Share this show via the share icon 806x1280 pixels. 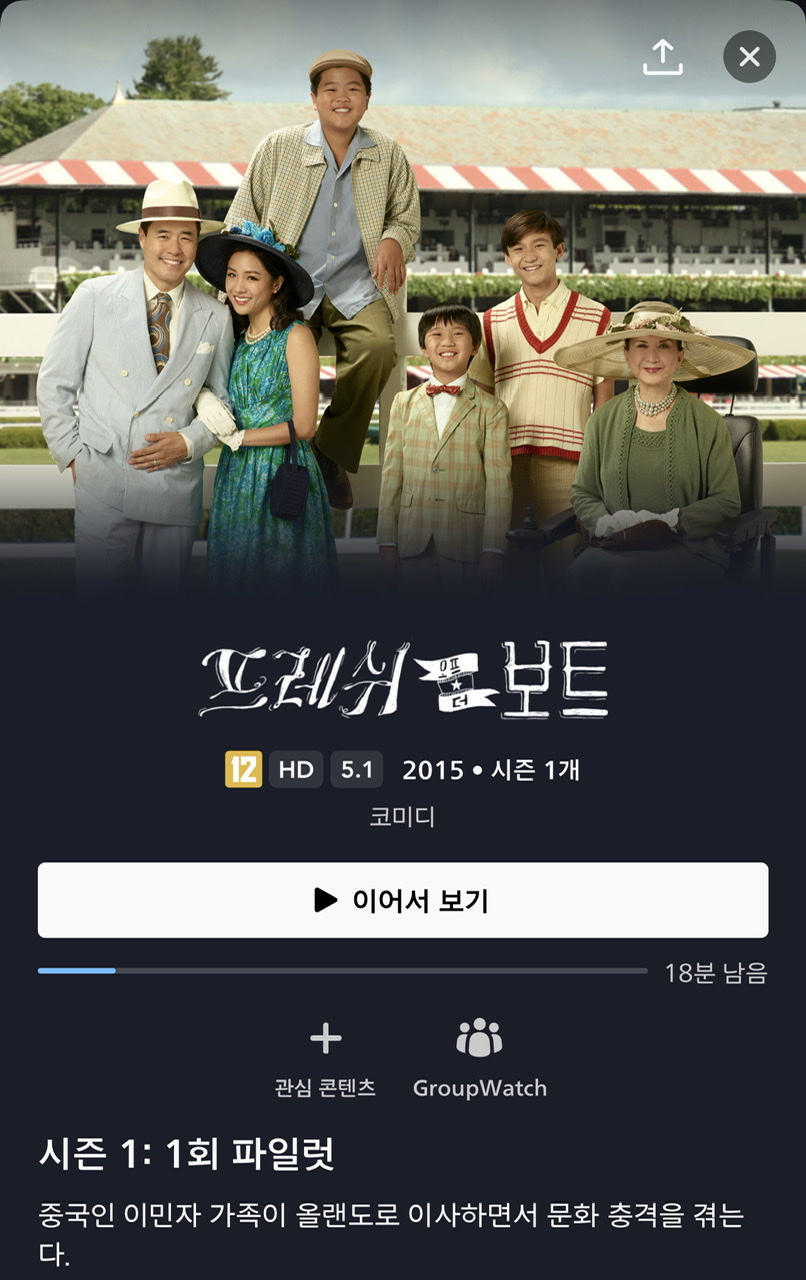pos(662,57)
